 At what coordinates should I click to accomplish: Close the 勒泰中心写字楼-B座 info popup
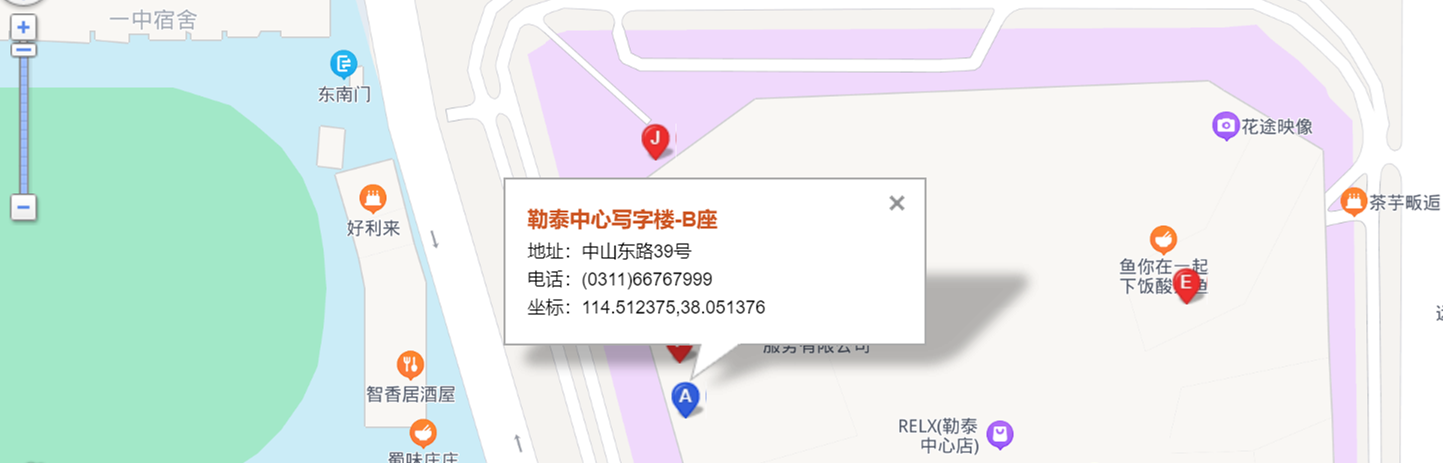[x=897, y=203]
